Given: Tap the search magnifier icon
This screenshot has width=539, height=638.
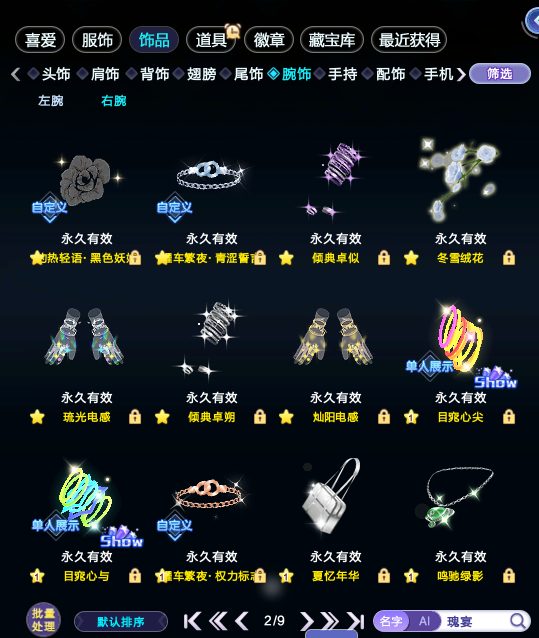Looking at the screenshot, I should (517, 621).
